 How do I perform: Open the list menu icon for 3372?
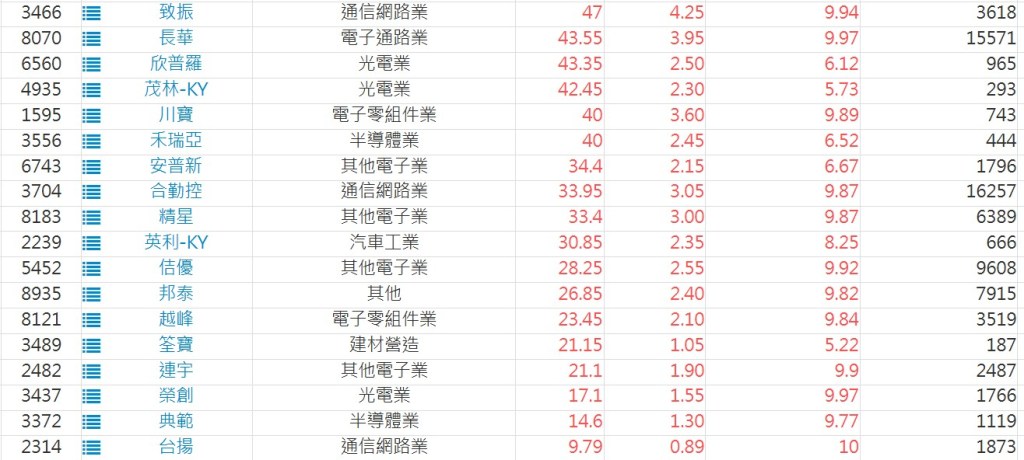pos(92,421)
